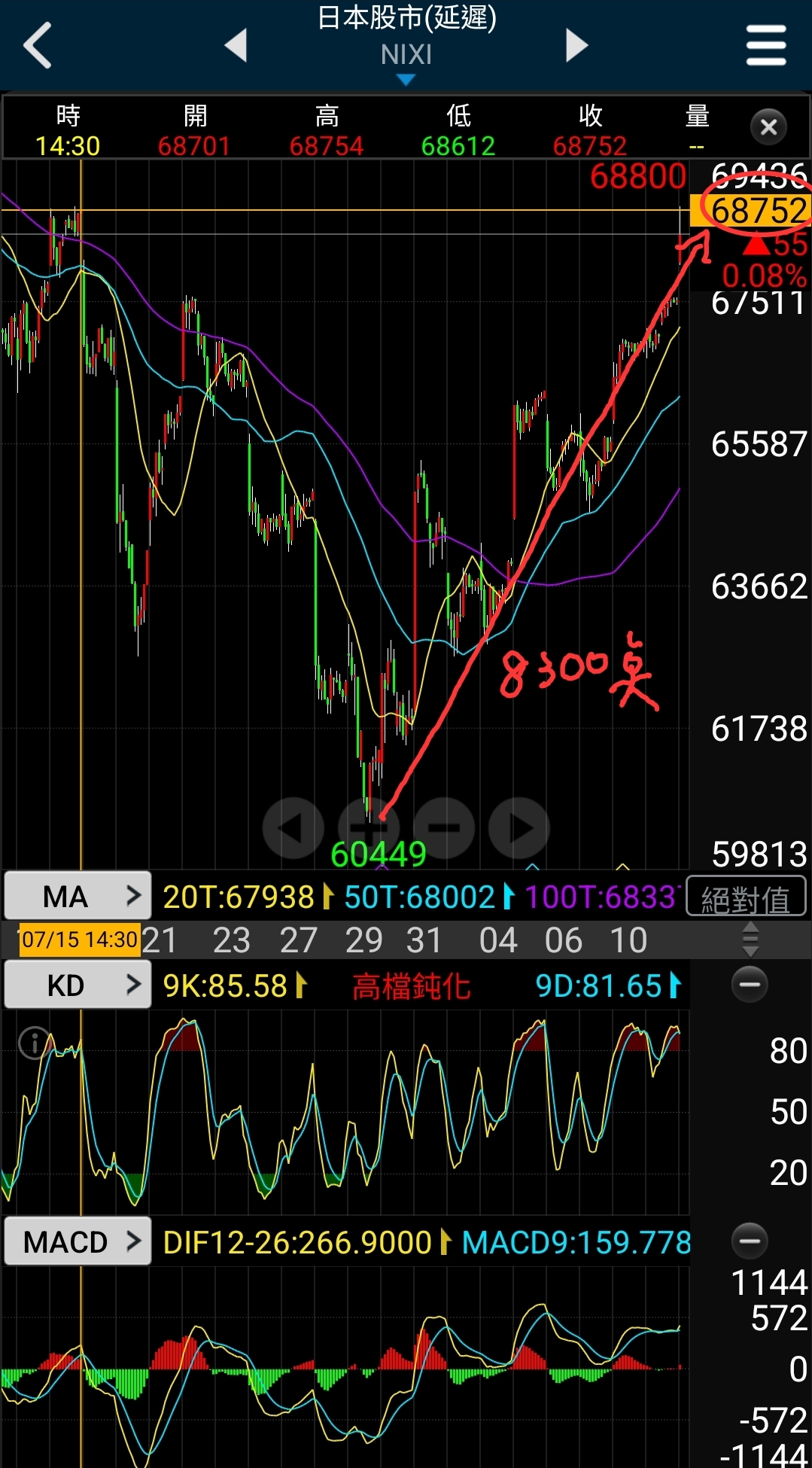Tap the 絕對值 button
The image size is (812, 1468).
coord(746,897)
